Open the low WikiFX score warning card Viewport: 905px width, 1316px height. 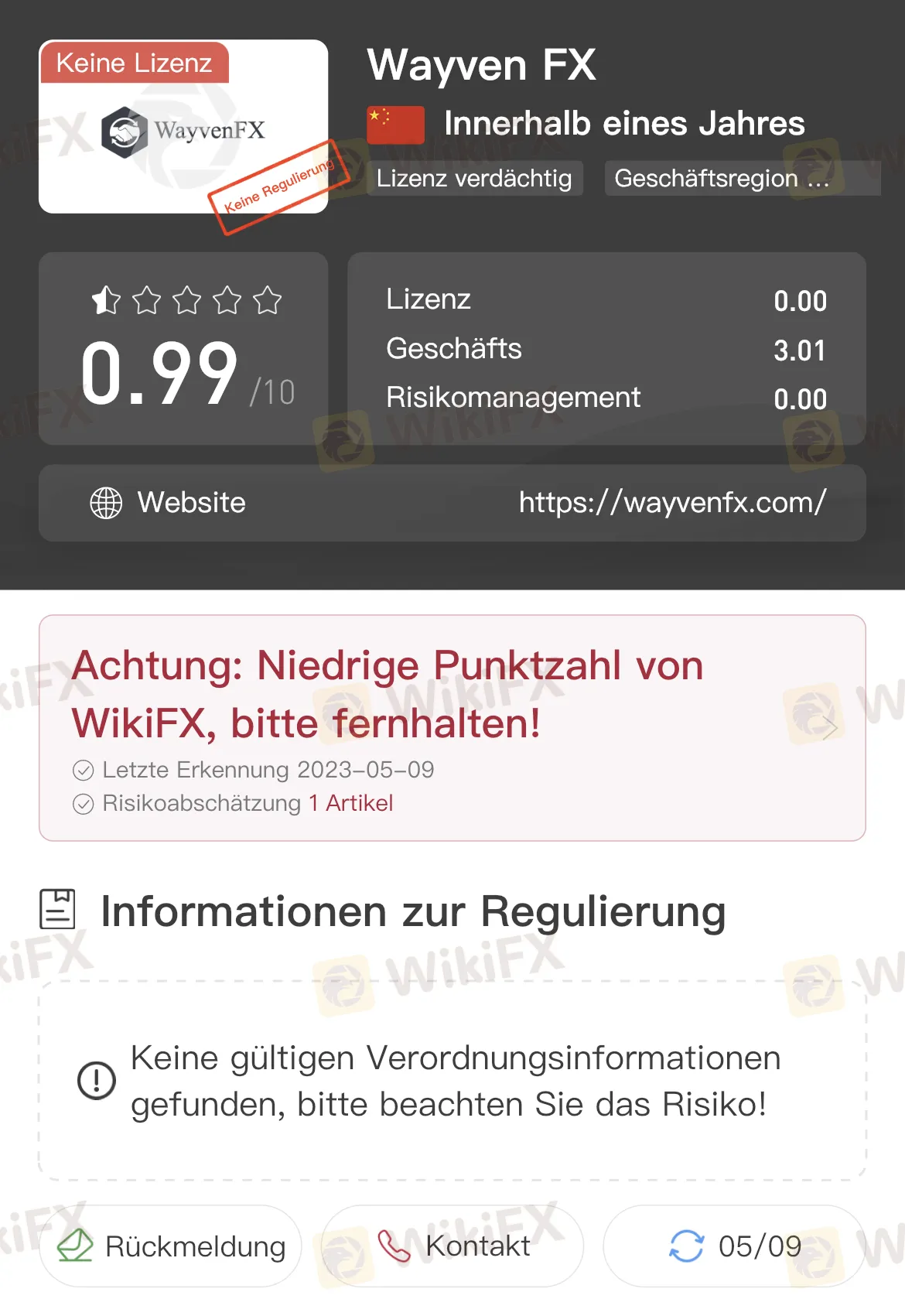click(x=452, y=727)
